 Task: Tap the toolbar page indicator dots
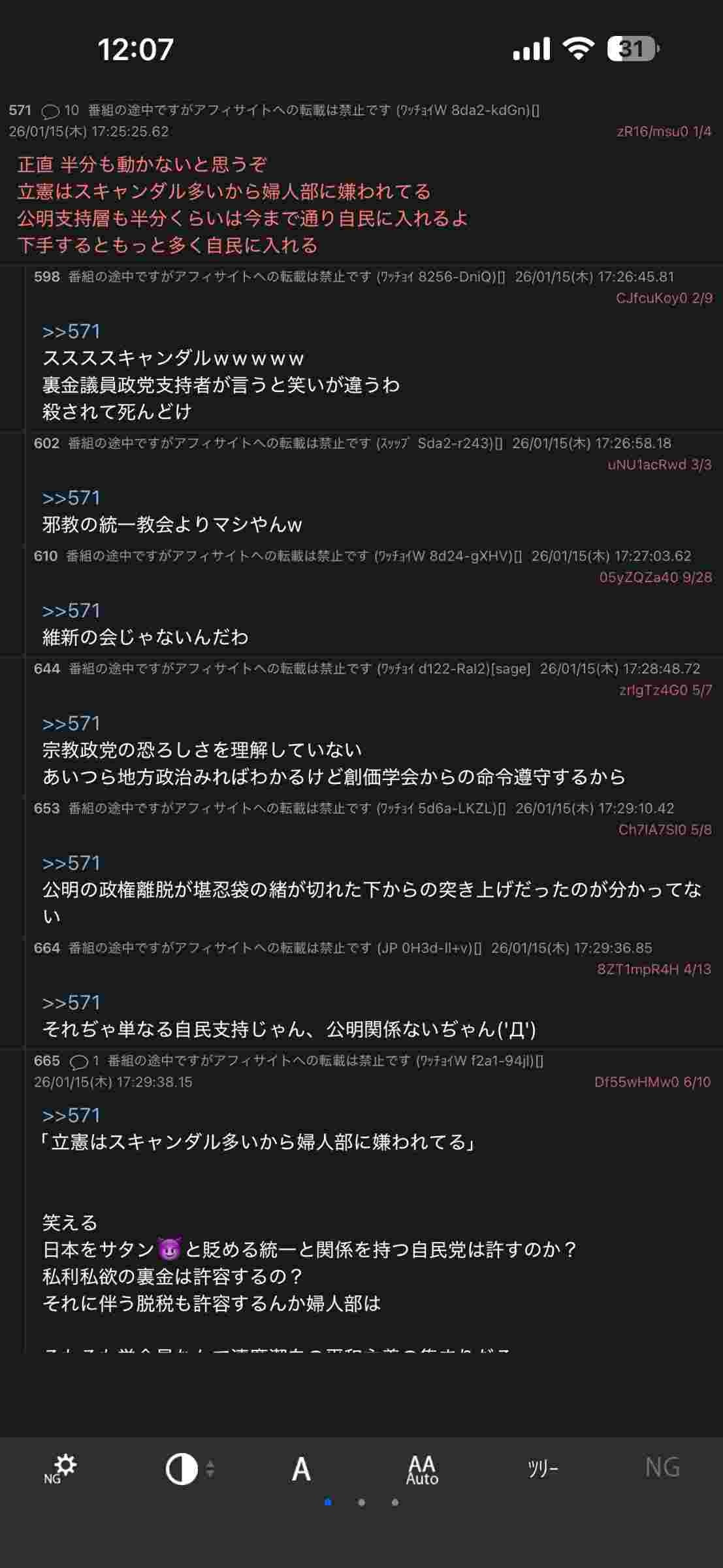click(361, 1502)
